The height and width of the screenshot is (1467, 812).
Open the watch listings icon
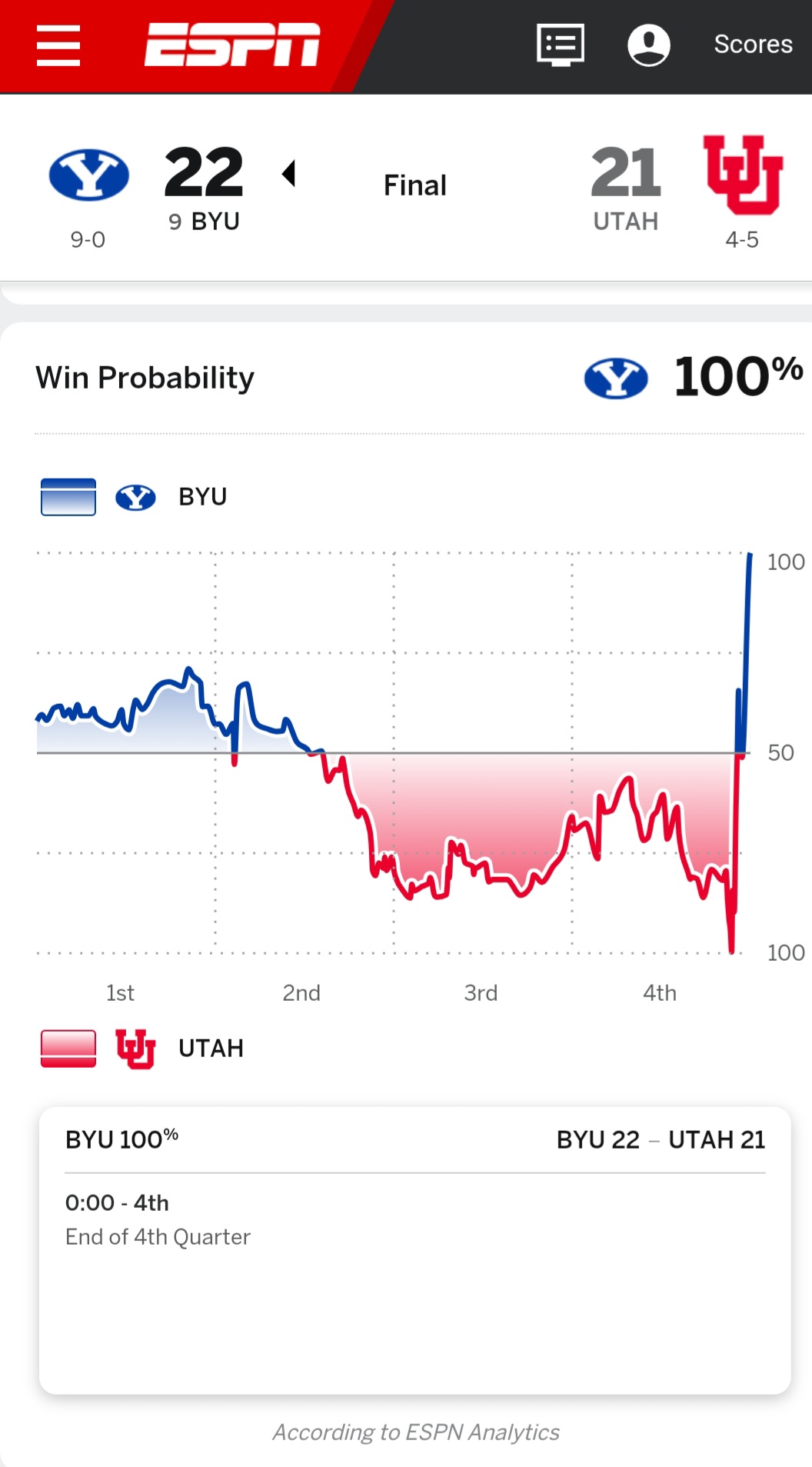pos(560,45)
